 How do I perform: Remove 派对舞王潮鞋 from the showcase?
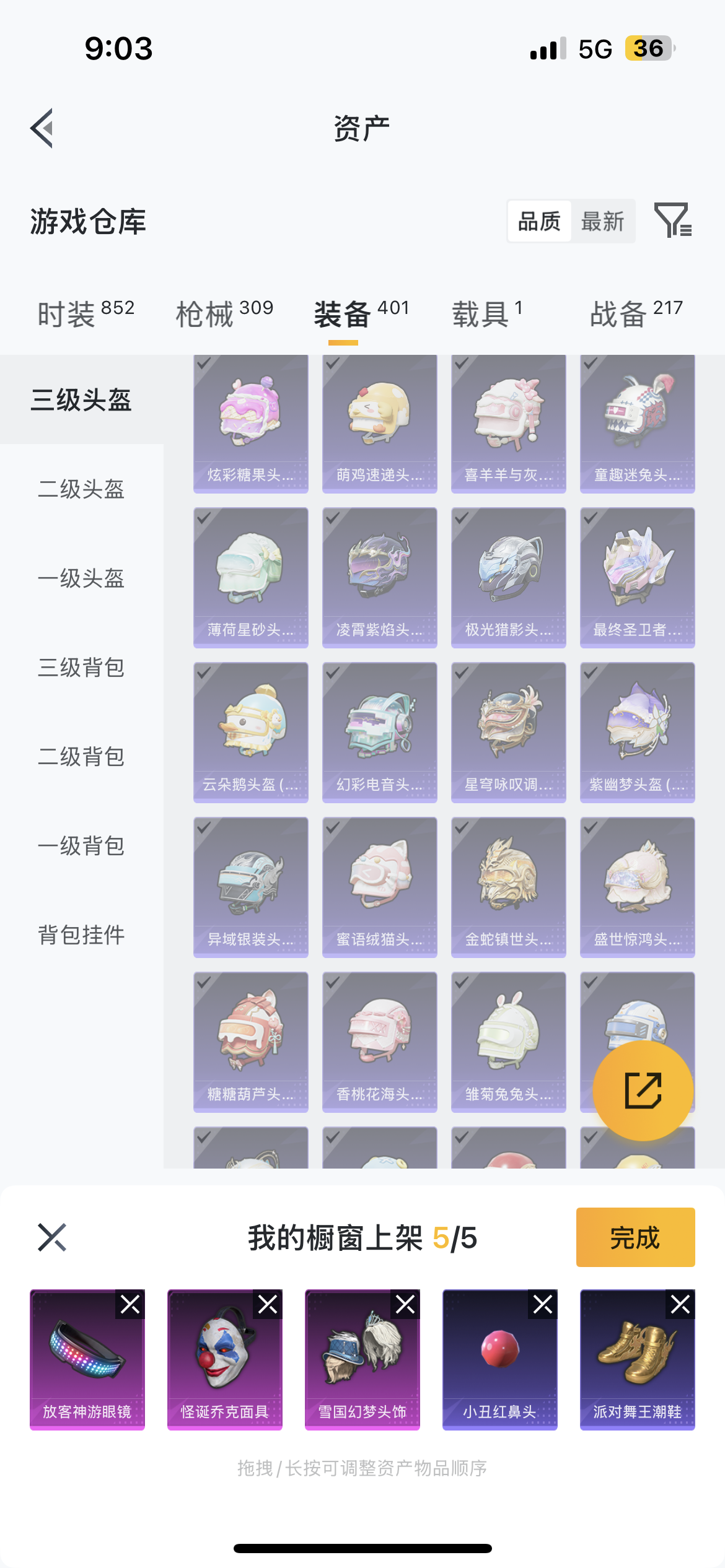680,1304
